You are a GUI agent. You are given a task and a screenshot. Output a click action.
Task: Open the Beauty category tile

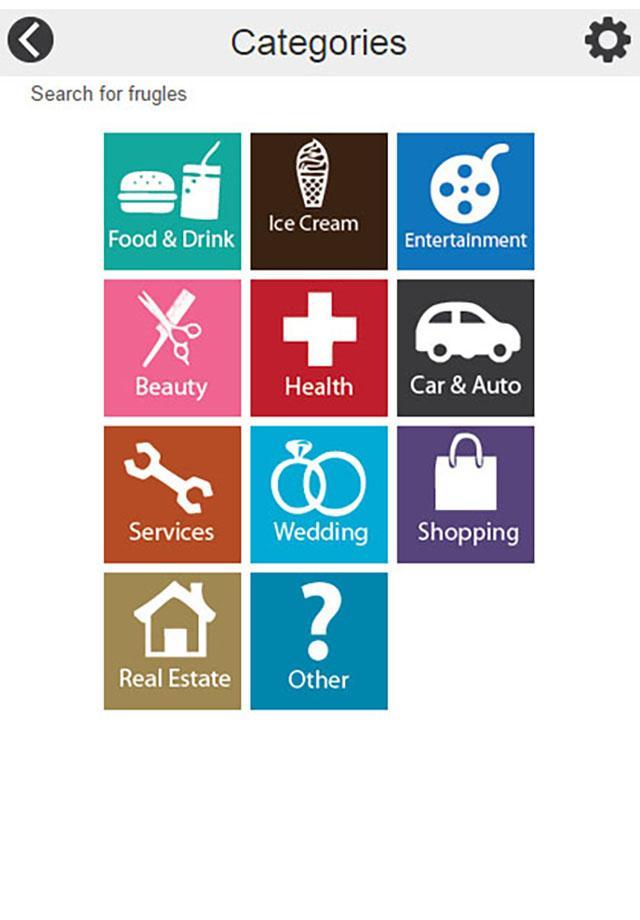tap(172, 348)
